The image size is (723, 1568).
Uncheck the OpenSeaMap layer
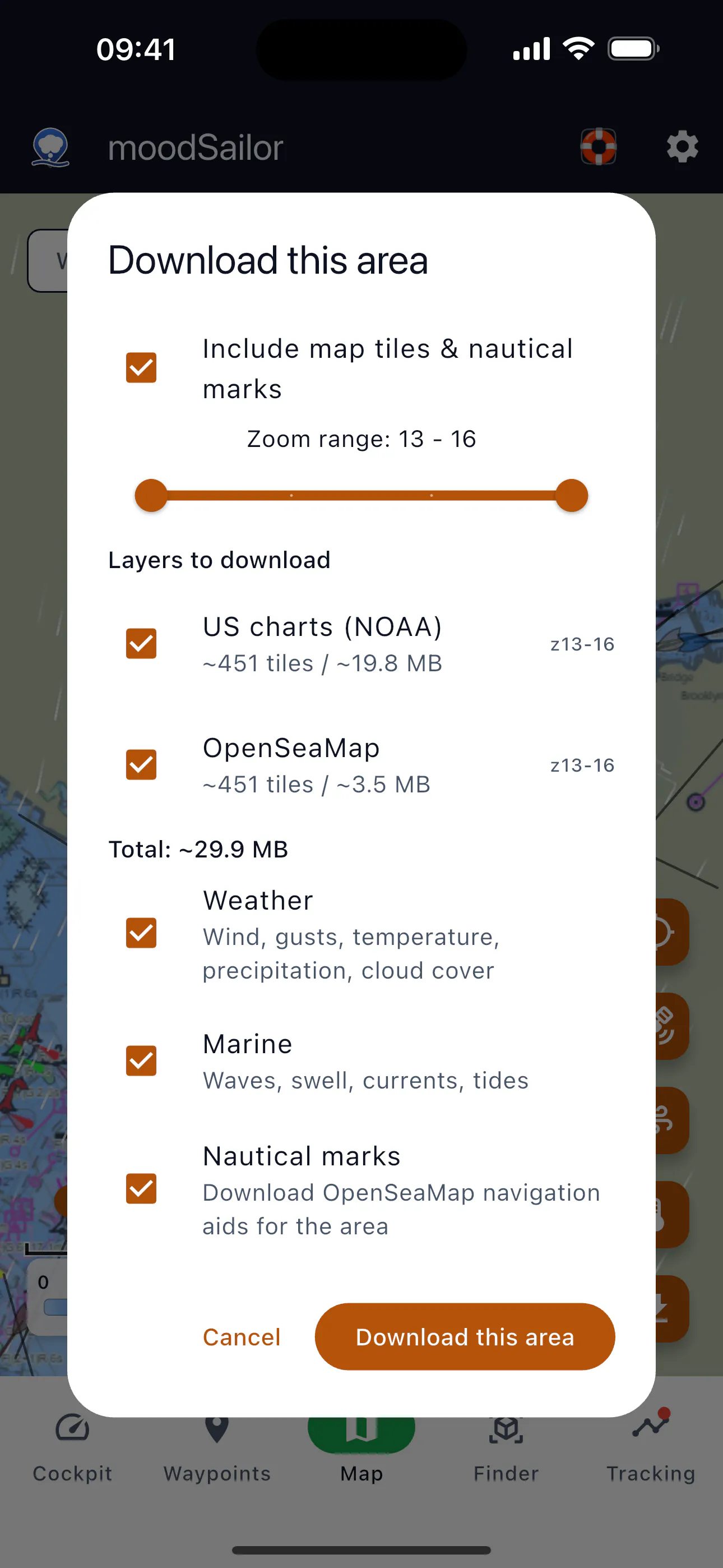click(x=141, y=764)
